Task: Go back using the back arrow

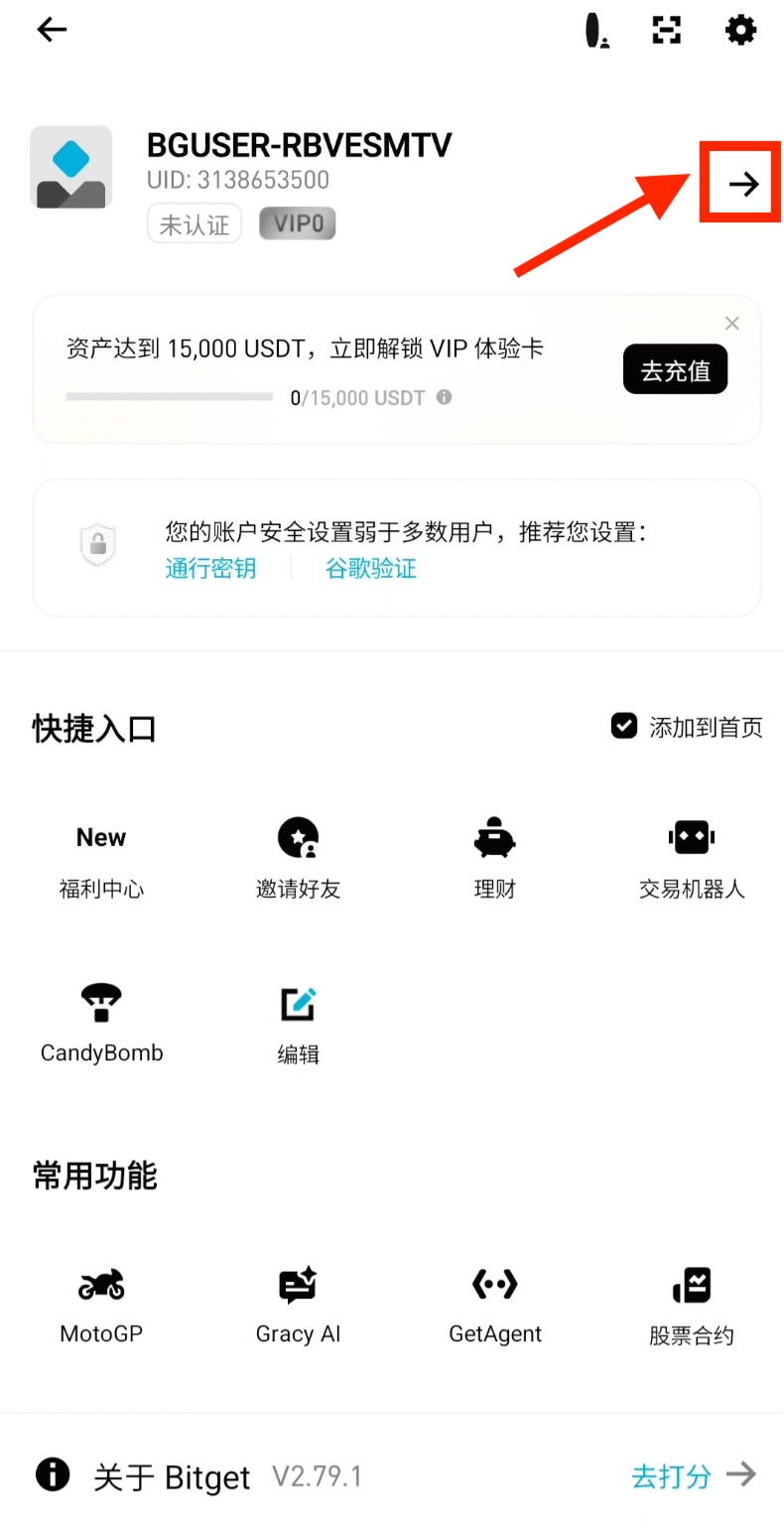Action: click(x=51, y=30)
